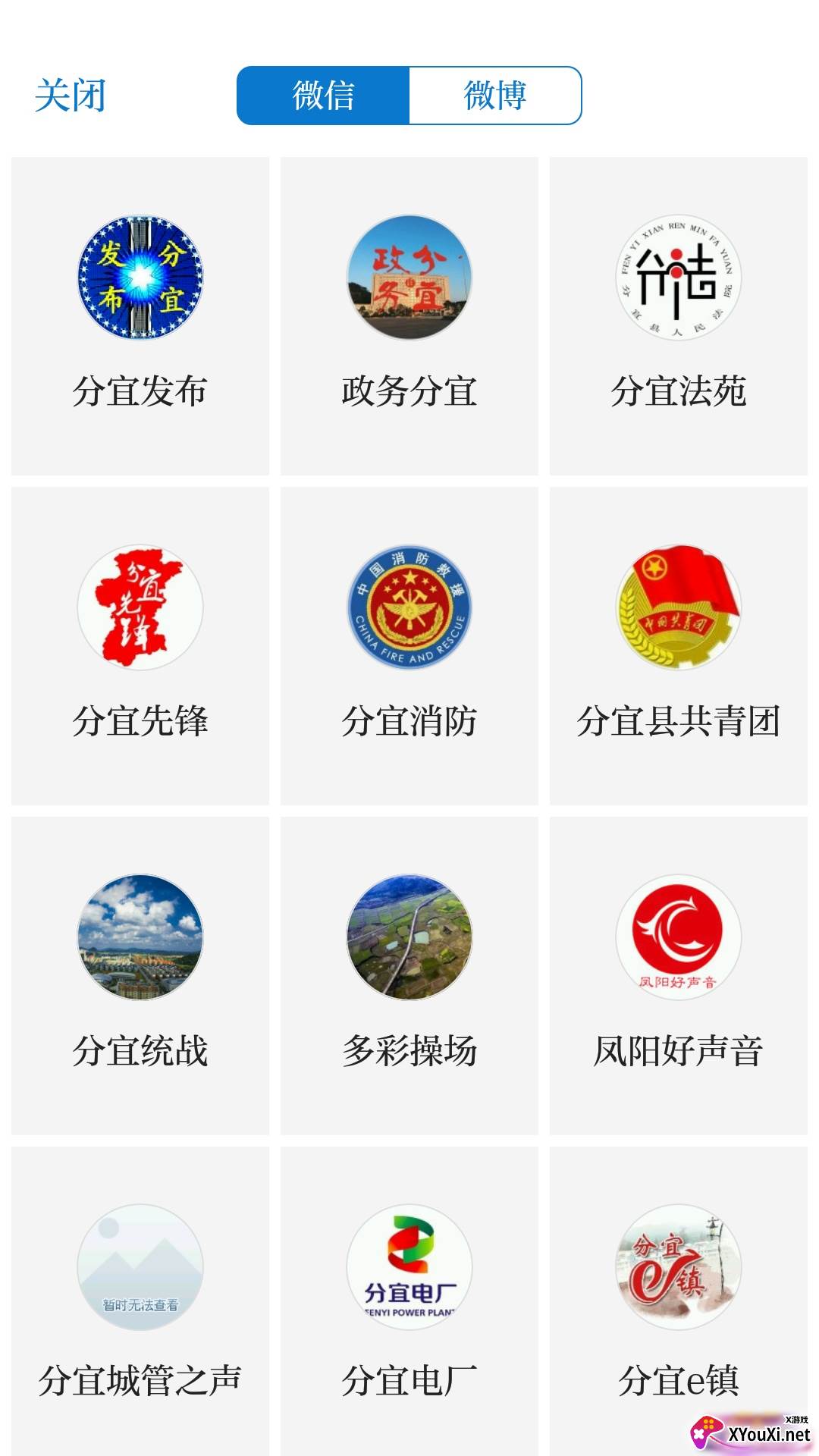
Task: Open 分宜城管之声 account tile
Action: pyautogui.click(x=140, y=1301)
